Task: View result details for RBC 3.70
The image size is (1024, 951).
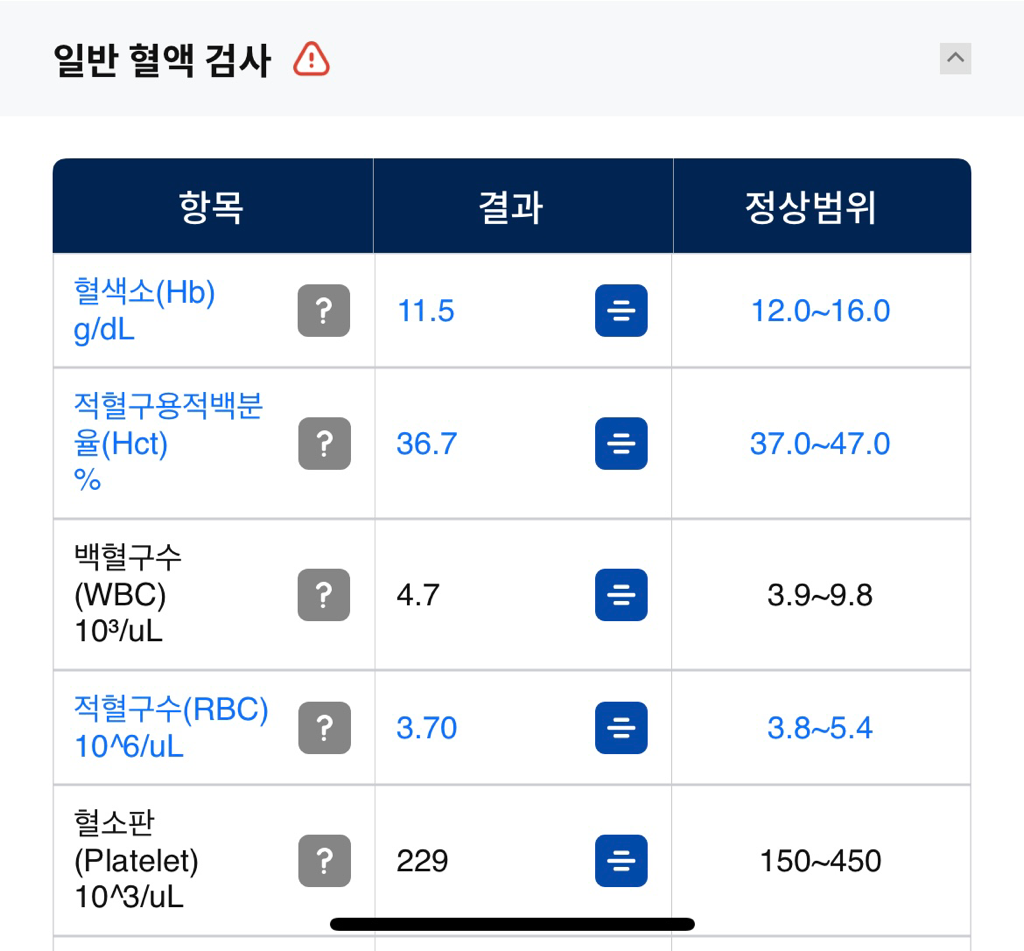Action: tap(621, 728)
